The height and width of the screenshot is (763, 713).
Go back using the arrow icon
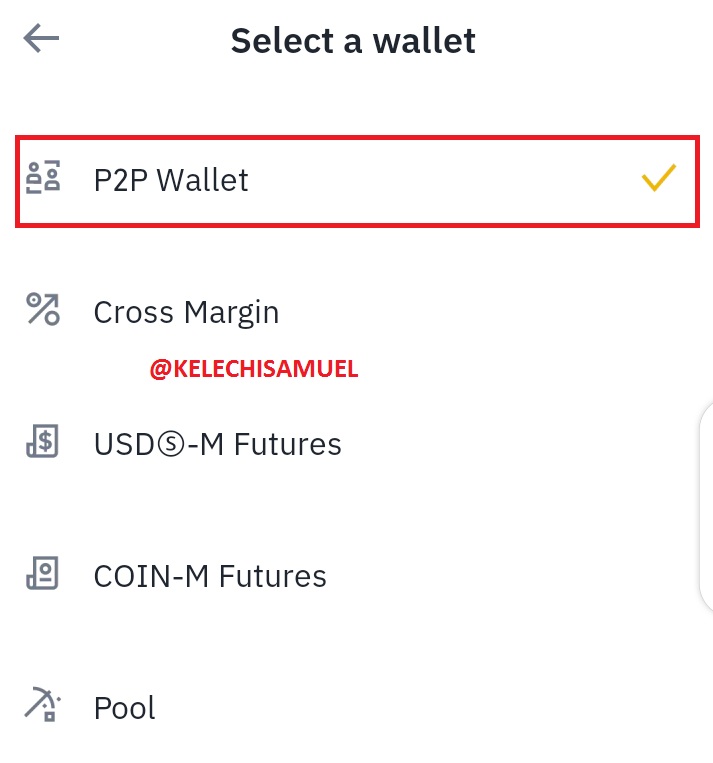coord(41,39)
